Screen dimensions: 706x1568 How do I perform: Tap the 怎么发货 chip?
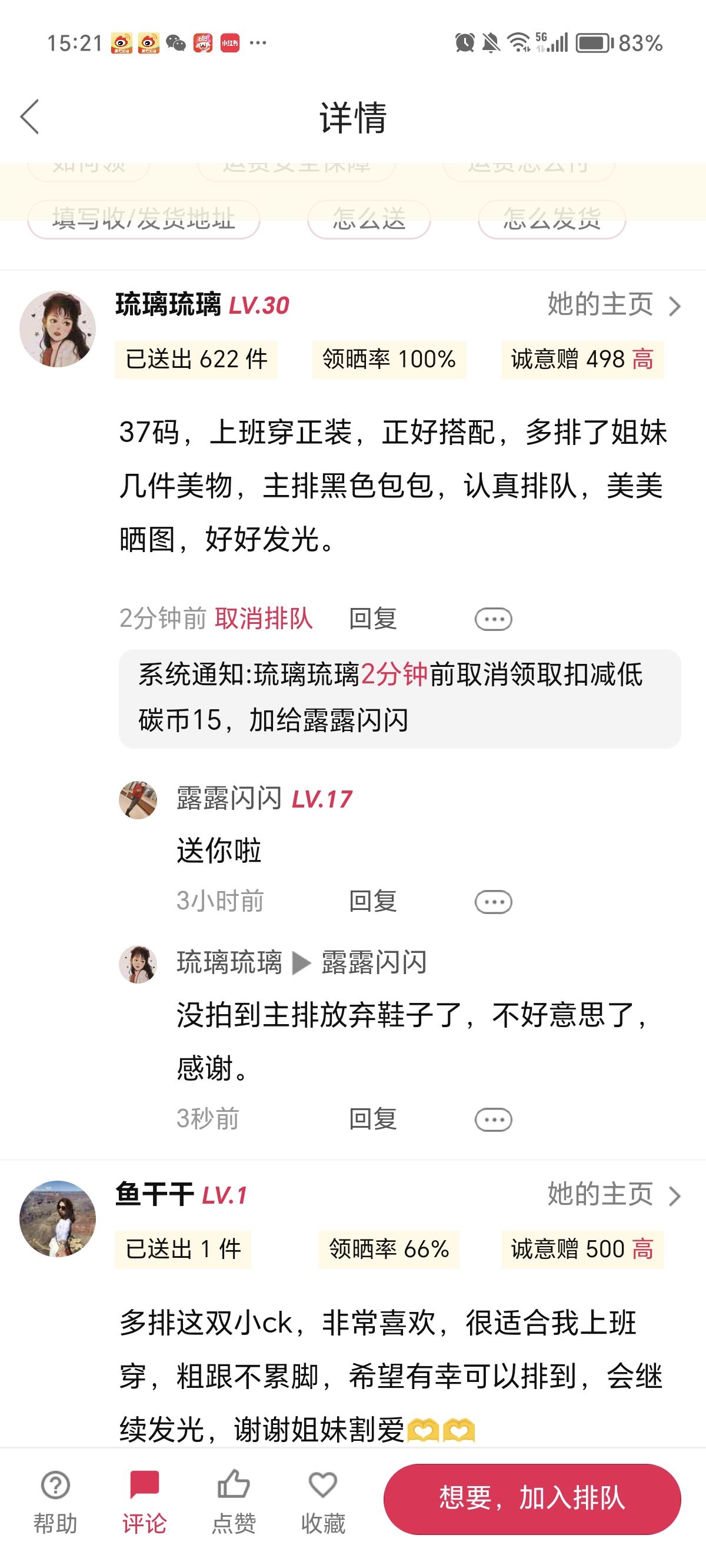pyautogui.click(x=552, y=218)
